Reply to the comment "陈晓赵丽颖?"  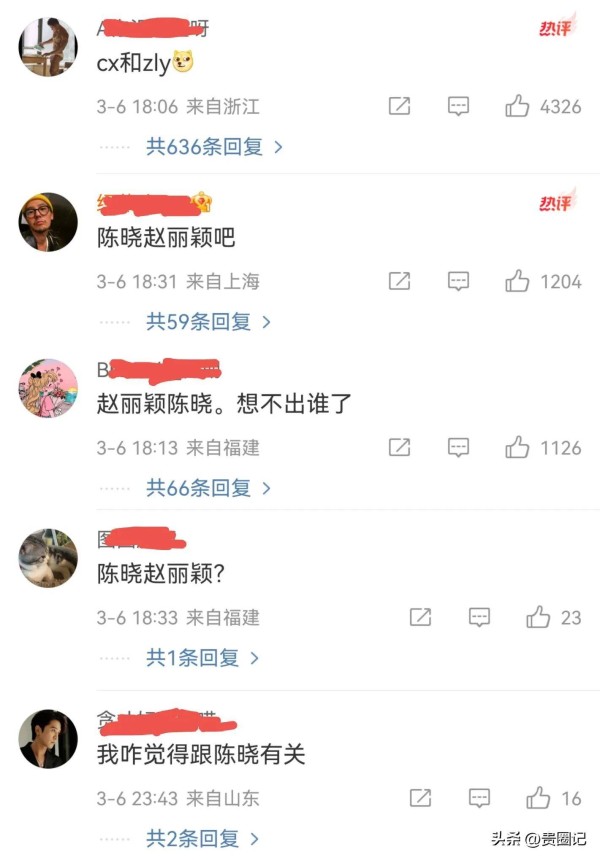coord(480,617)
